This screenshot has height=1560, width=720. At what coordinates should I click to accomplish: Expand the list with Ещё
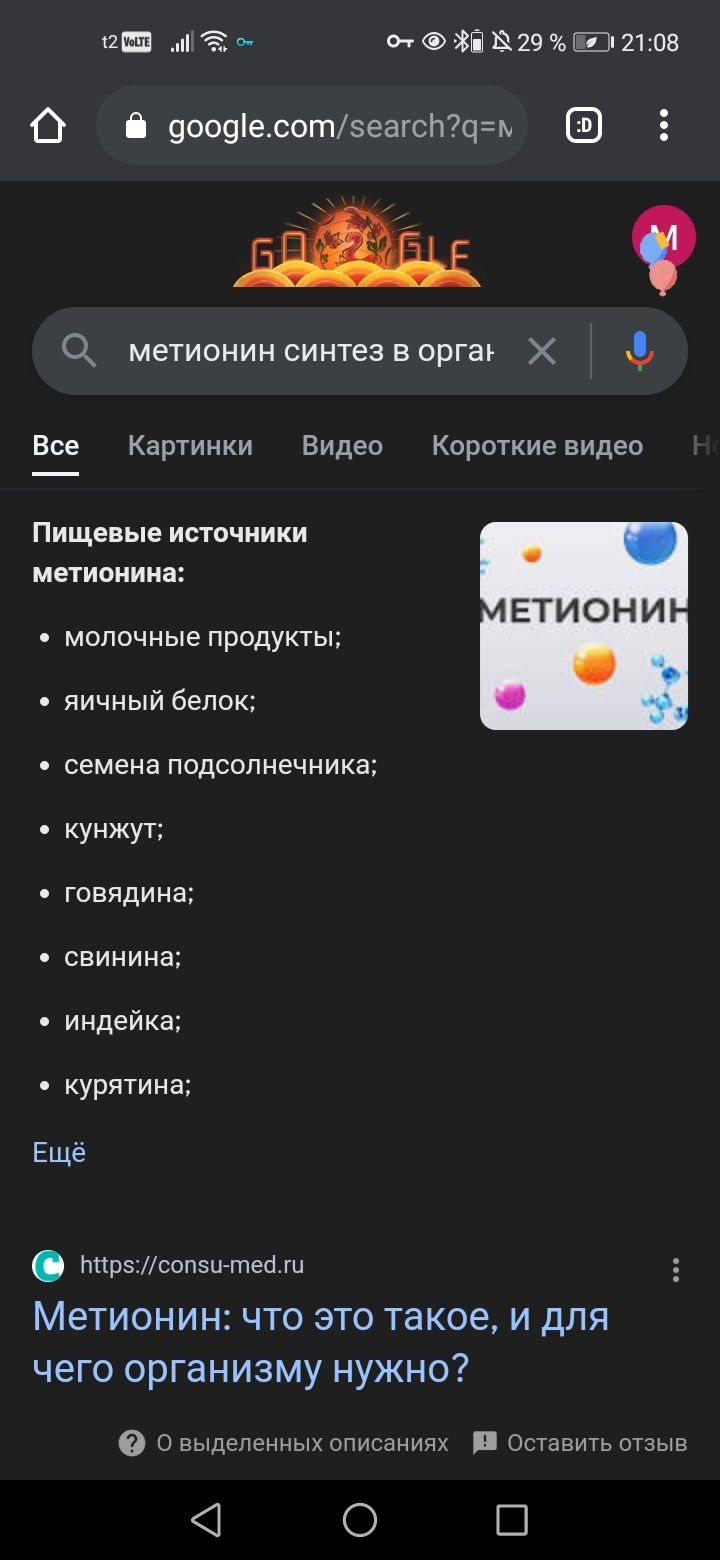59,1153
